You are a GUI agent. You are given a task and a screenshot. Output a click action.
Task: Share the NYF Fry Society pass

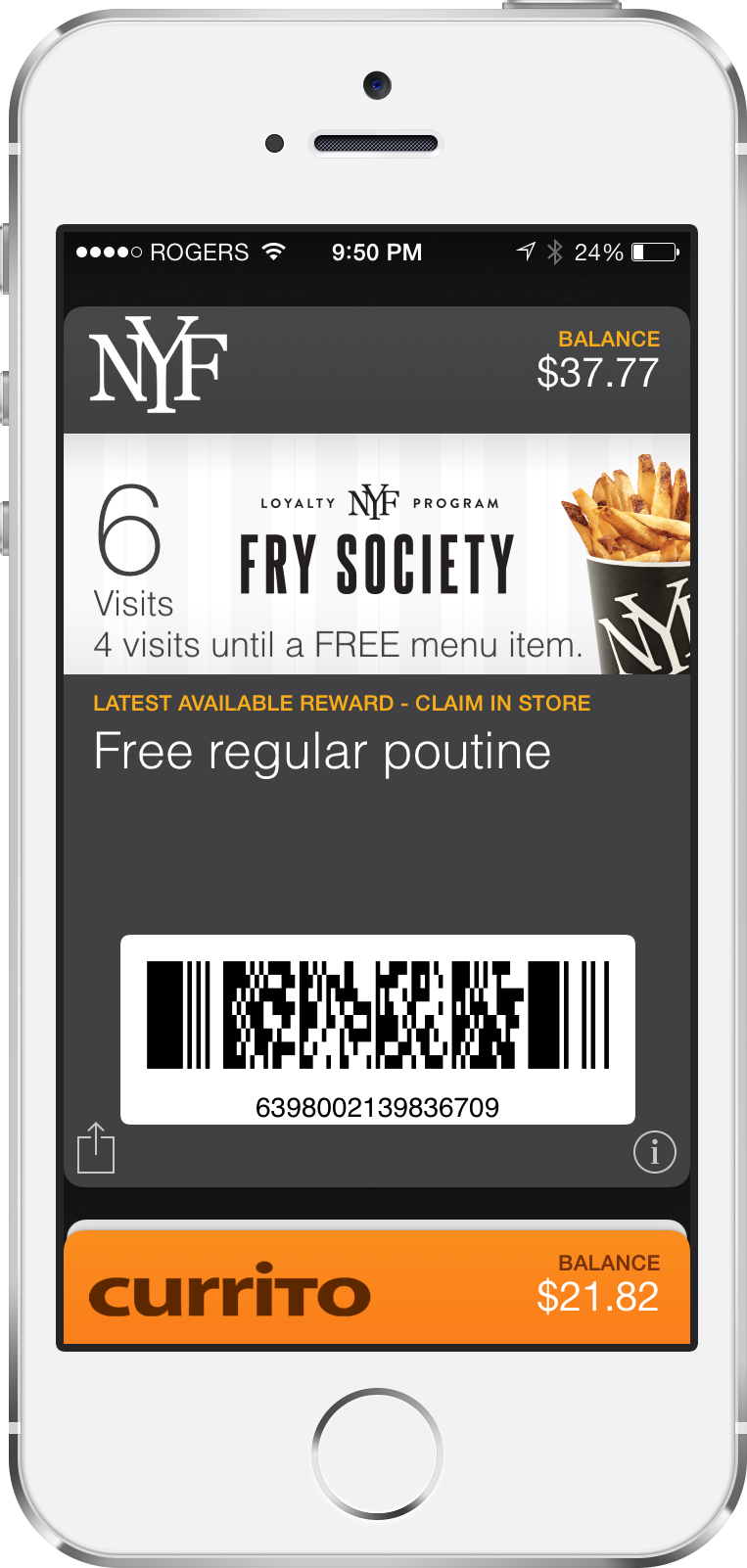tap(96, 1147)
